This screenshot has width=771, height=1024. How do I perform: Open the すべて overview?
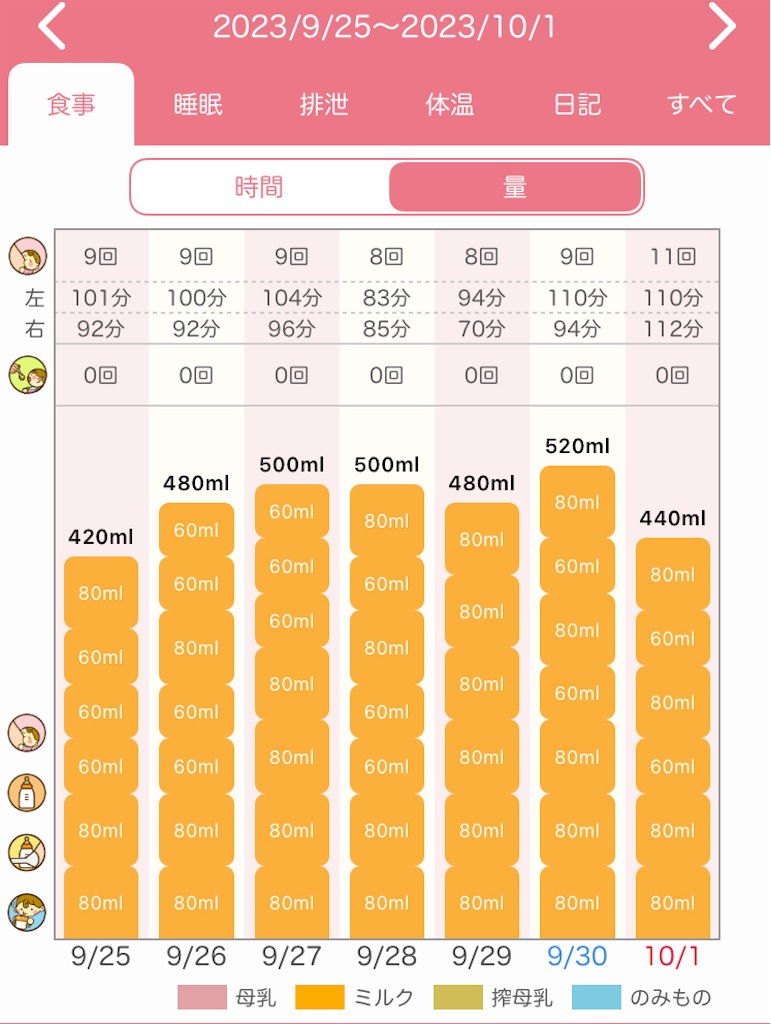pyautogui.click(x=700, y=104)
